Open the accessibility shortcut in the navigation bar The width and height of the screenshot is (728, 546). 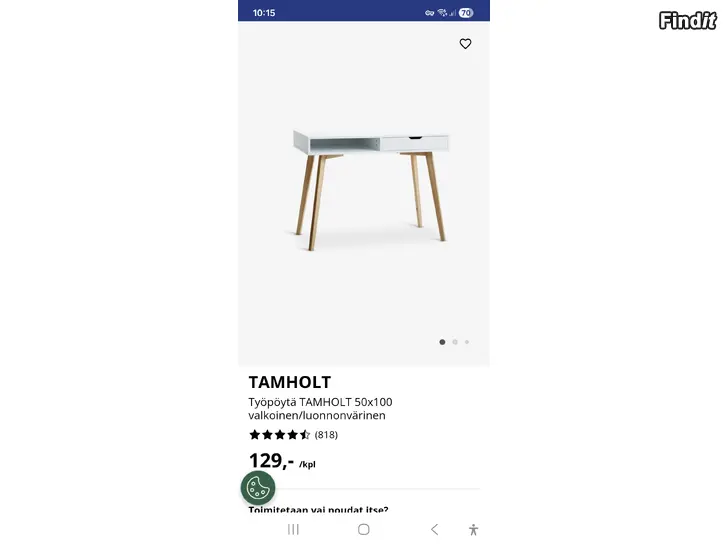(473, 529)
